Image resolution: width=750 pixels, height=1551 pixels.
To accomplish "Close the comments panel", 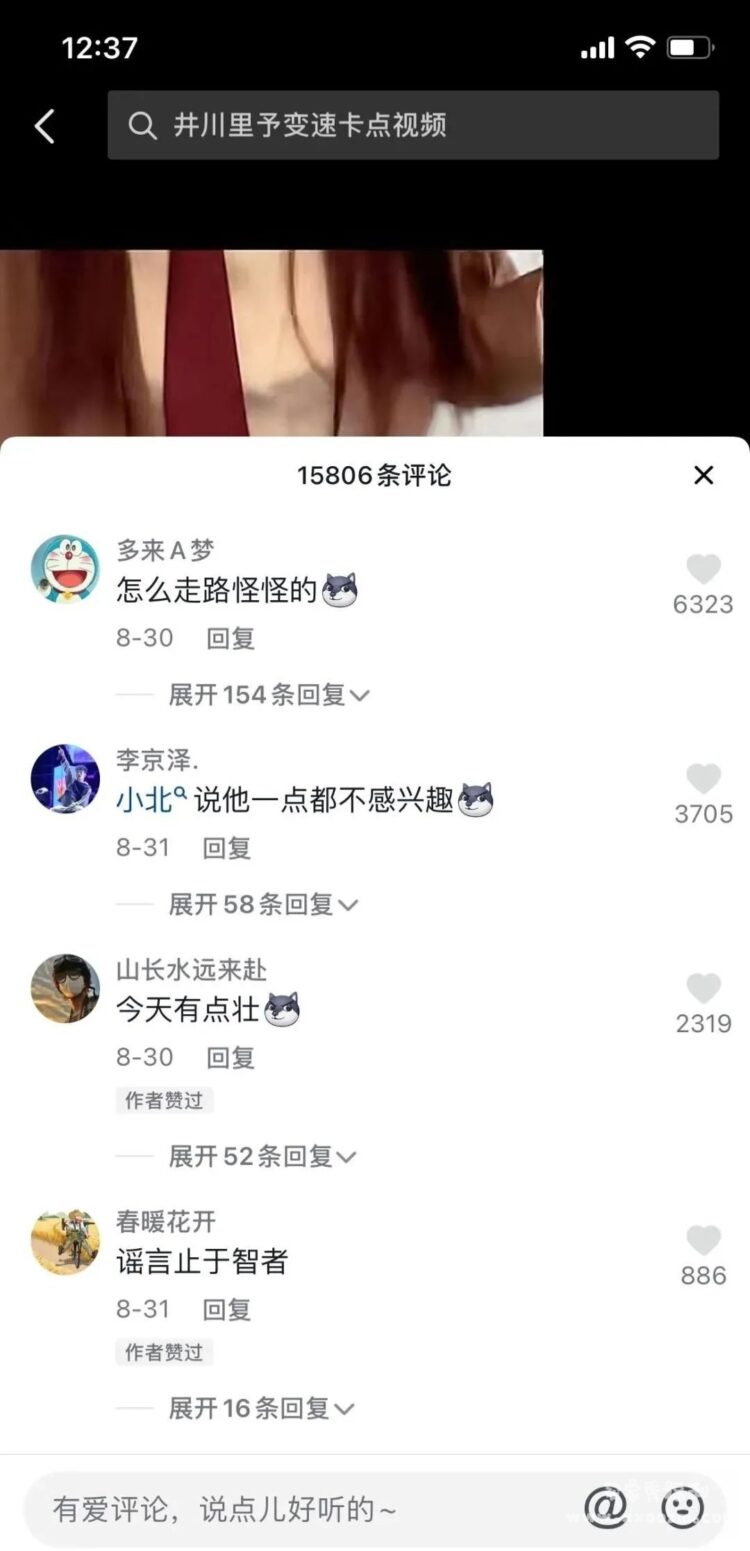I will pyautogui.click(x=704, y=475).
